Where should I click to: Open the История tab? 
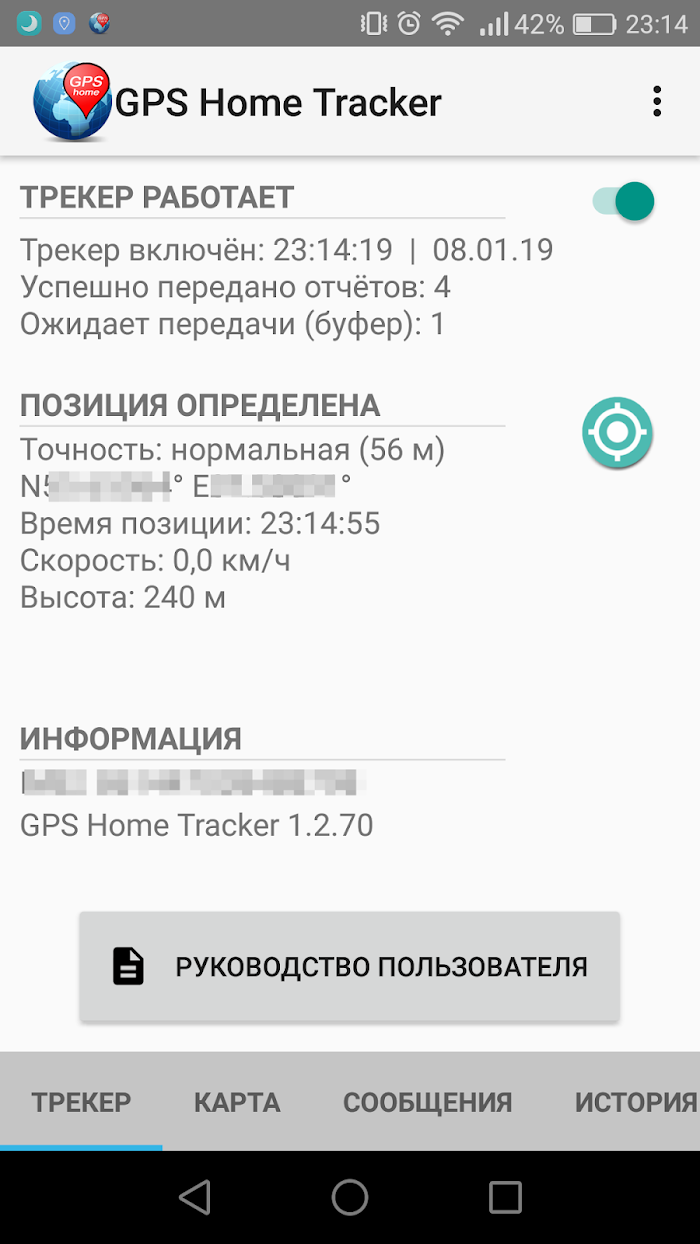635,1102
